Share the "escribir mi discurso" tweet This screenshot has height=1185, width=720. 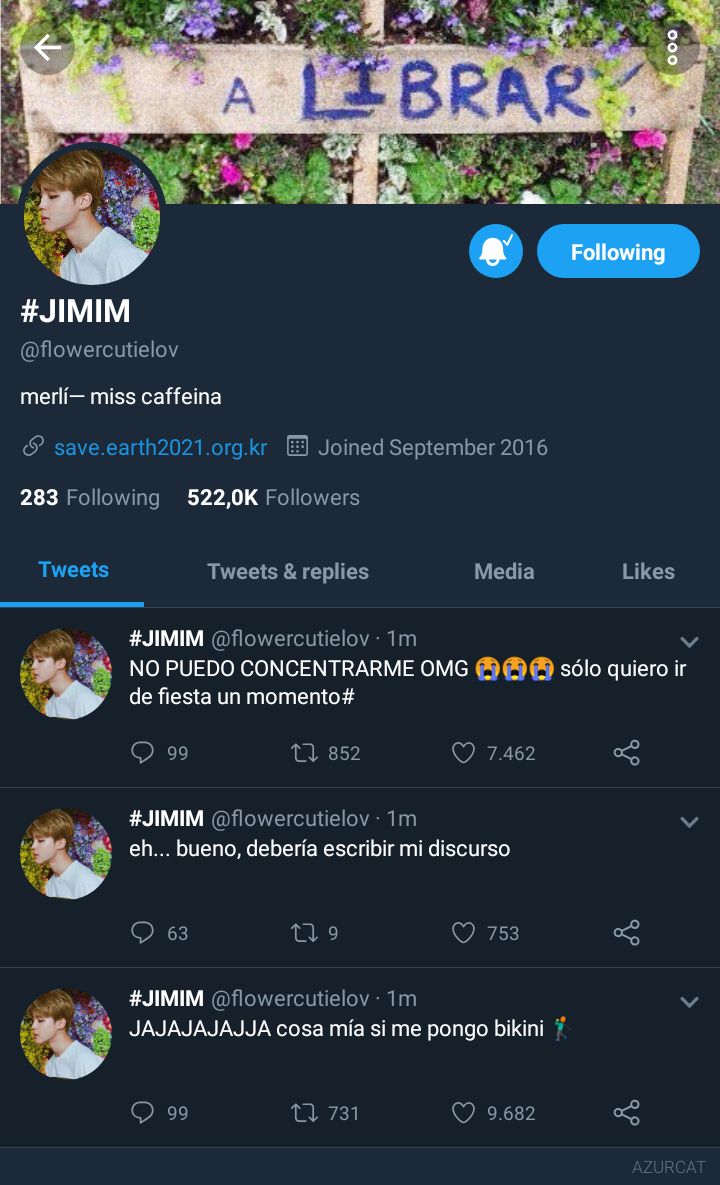pos(626,933)
